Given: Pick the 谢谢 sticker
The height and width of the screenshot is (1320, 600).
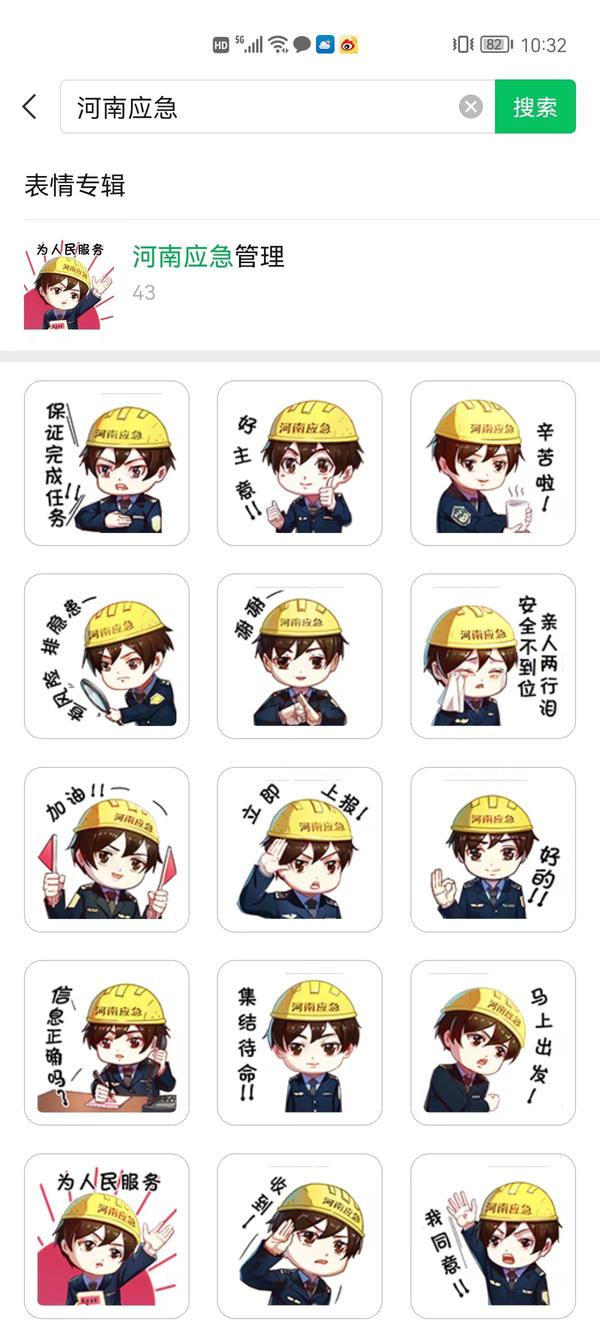Looking at the screenshot, I should click(x=300, y=656).
